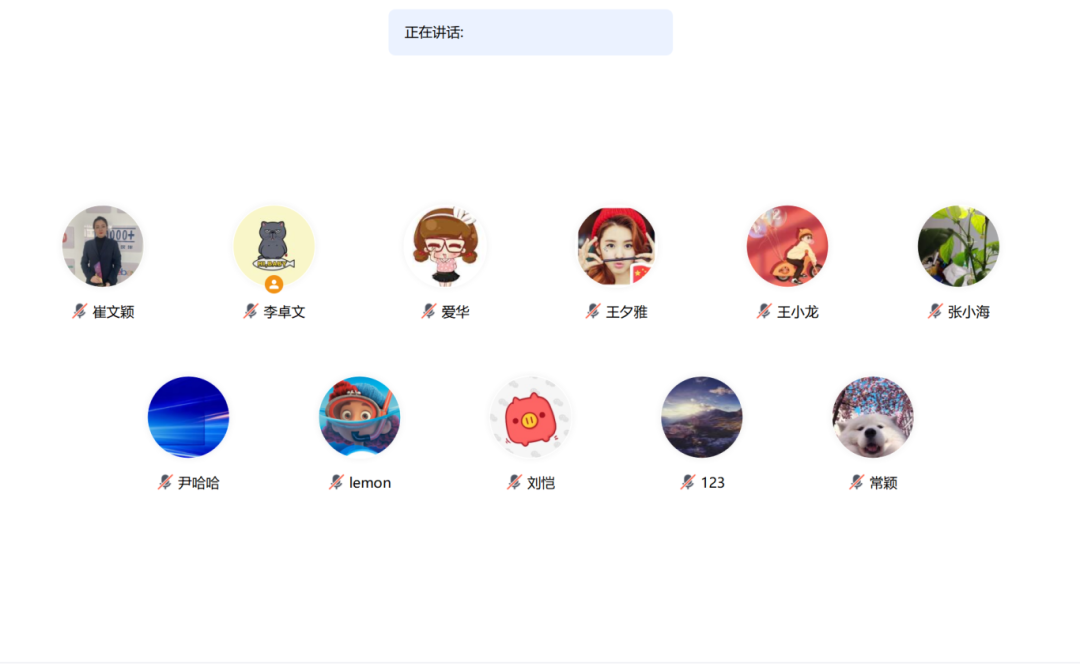The width and height of the screenshot is (1080, 668).
Task: Select participant 崔文颖's avatar
Action: tap(102, 246)
